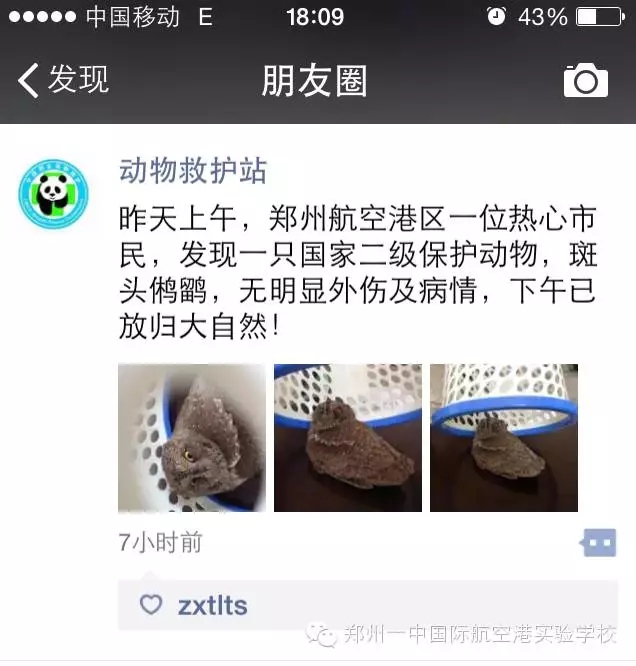View the first photo of the owl's face
636x666 pixels.
pos(191,438)
